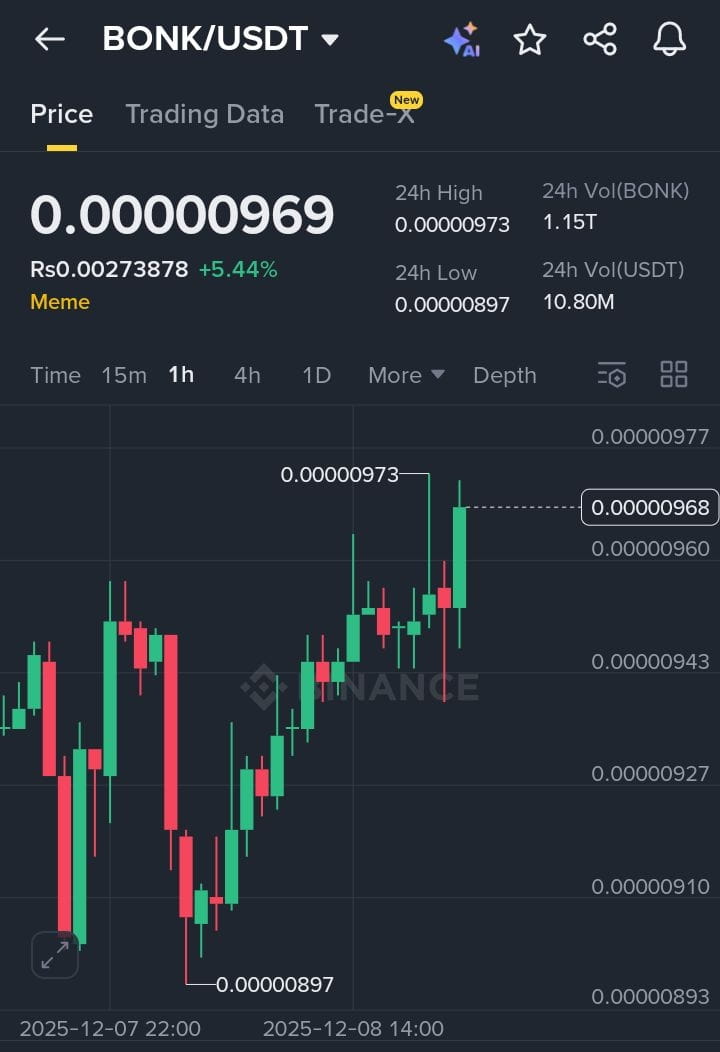The width and height of the screenshot is (720, 1052).
Task: Go back using the arrow icon
Action: (49, 39)
